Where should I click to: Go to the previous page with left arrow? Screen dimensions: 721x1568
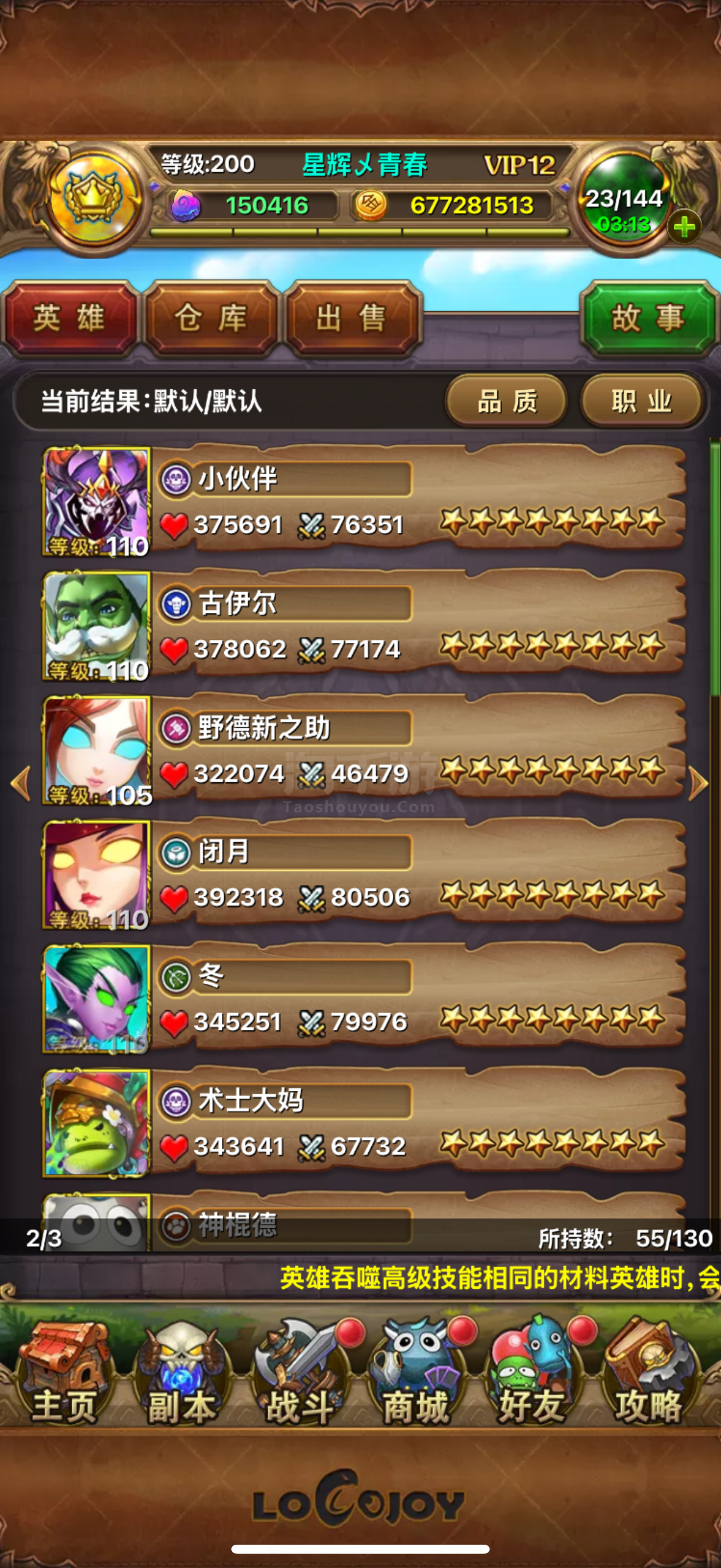(x=22, y=783)
